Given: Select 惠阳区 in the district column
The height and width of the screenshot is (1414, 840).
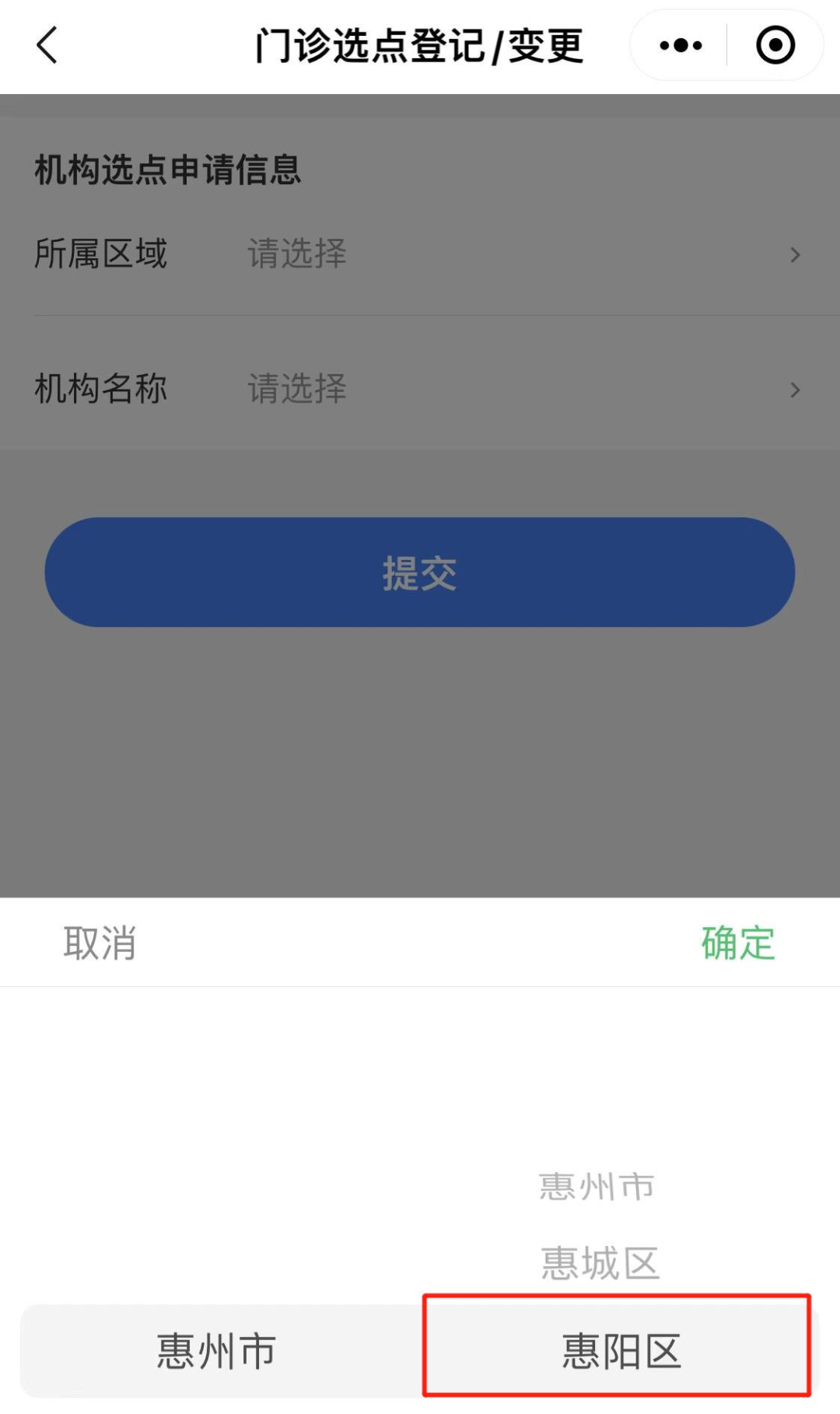Looking at the screenshot, I should [x=621, y=1352].
